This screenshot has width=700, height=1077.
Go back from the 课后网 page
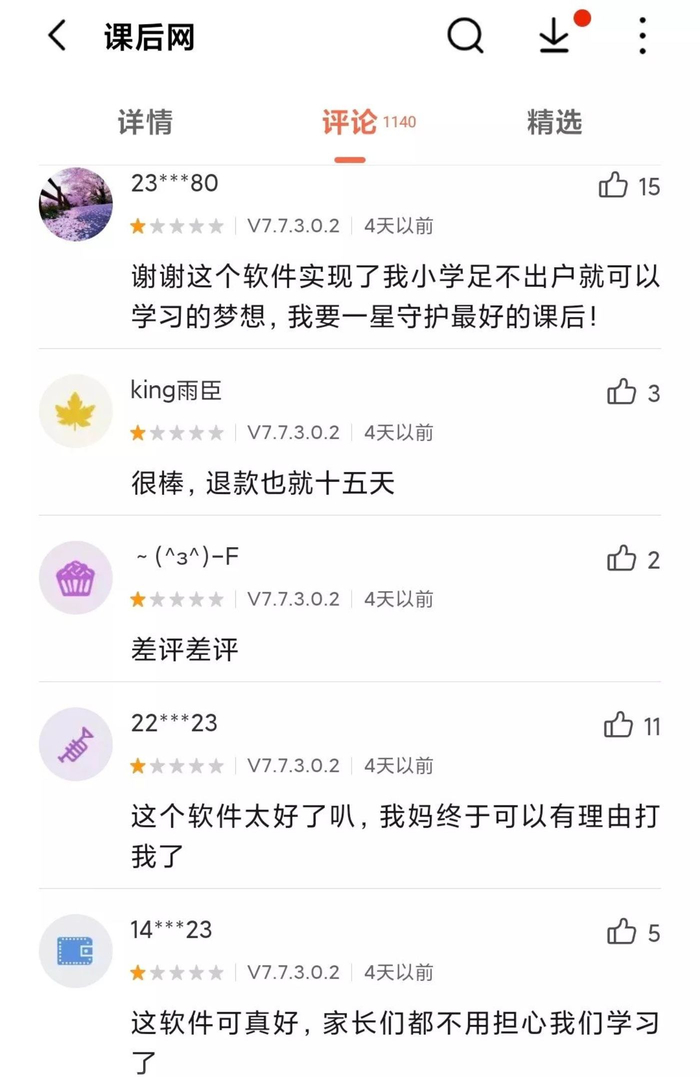[57, 37]
